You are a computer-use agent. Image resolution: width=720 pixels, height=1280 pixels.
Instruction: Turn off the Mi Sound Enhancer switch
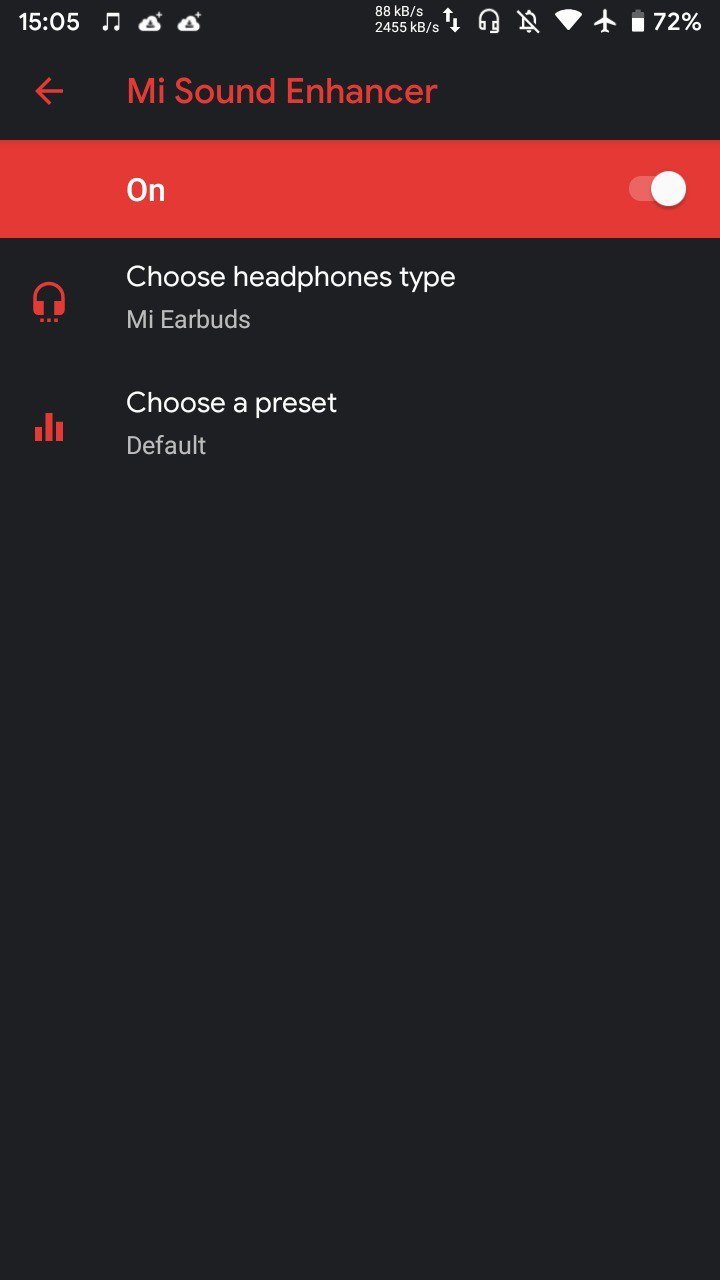[x=657, y=189]
